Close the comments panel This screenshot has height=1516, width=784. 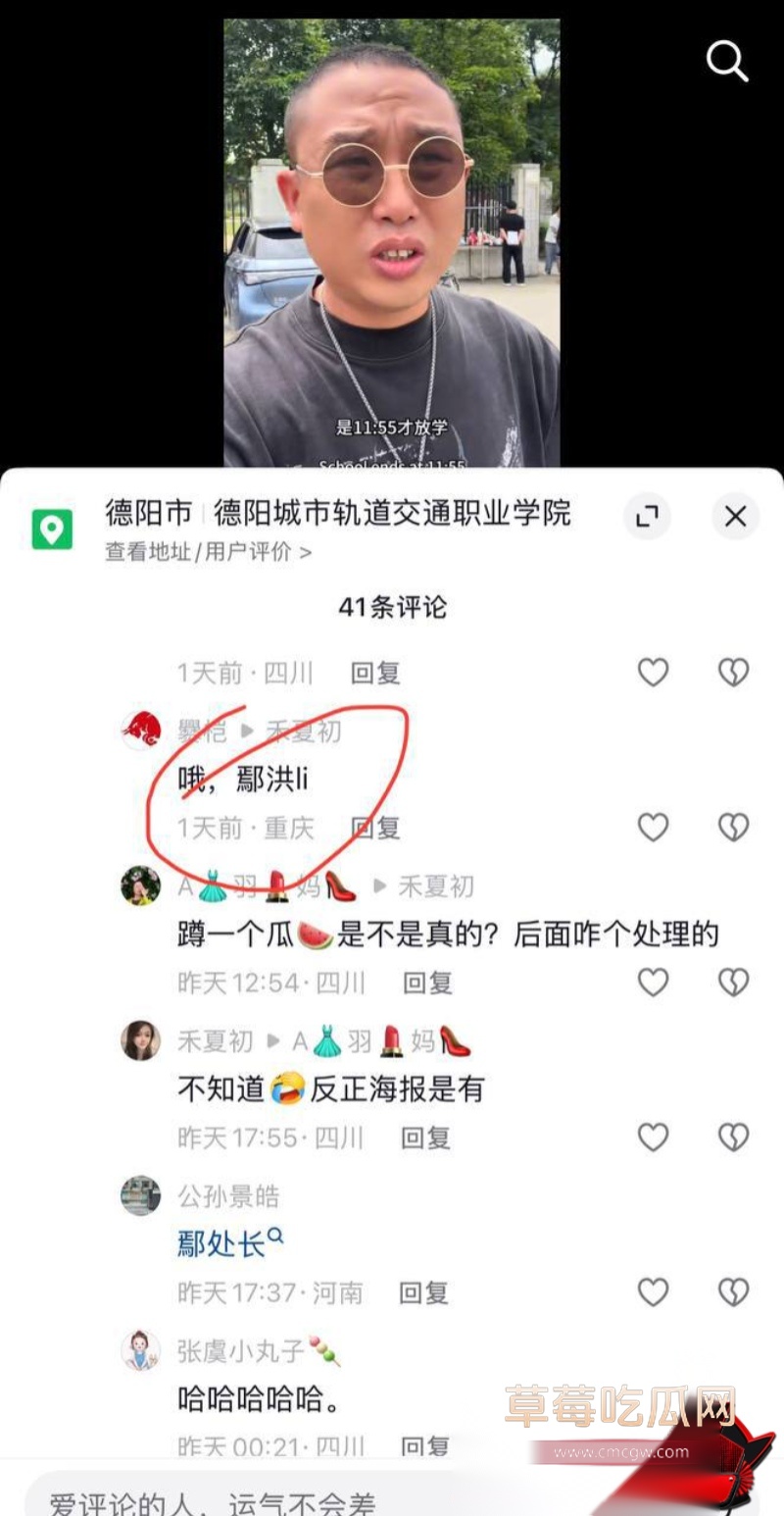click(x=735, y=517)
